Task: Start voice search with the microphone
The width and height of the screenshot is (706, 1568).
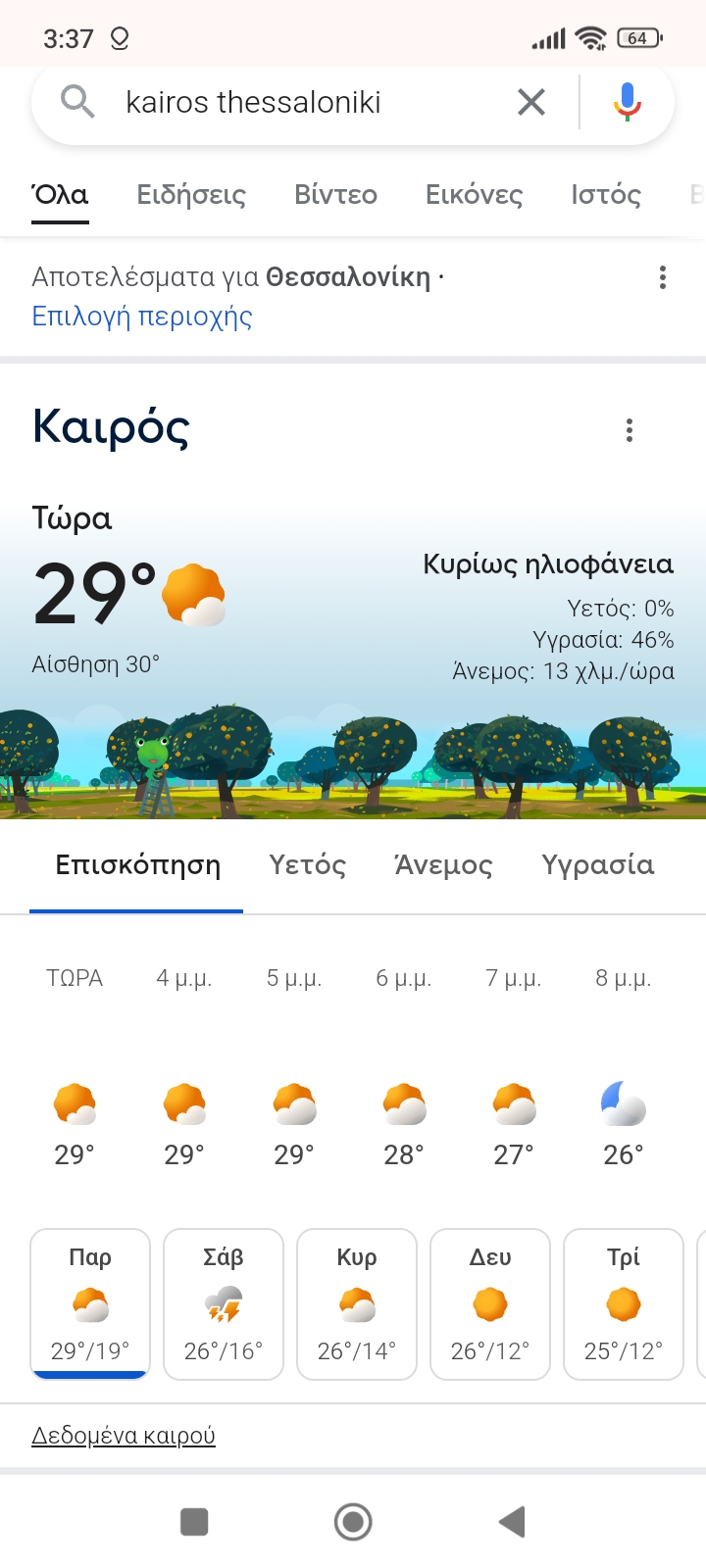Action: pos(628,102)
